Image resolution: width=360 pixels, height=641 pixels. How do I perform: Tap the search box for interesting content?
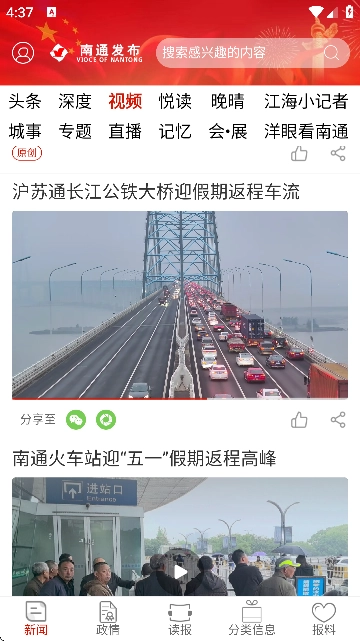click(x=253, y=53)
